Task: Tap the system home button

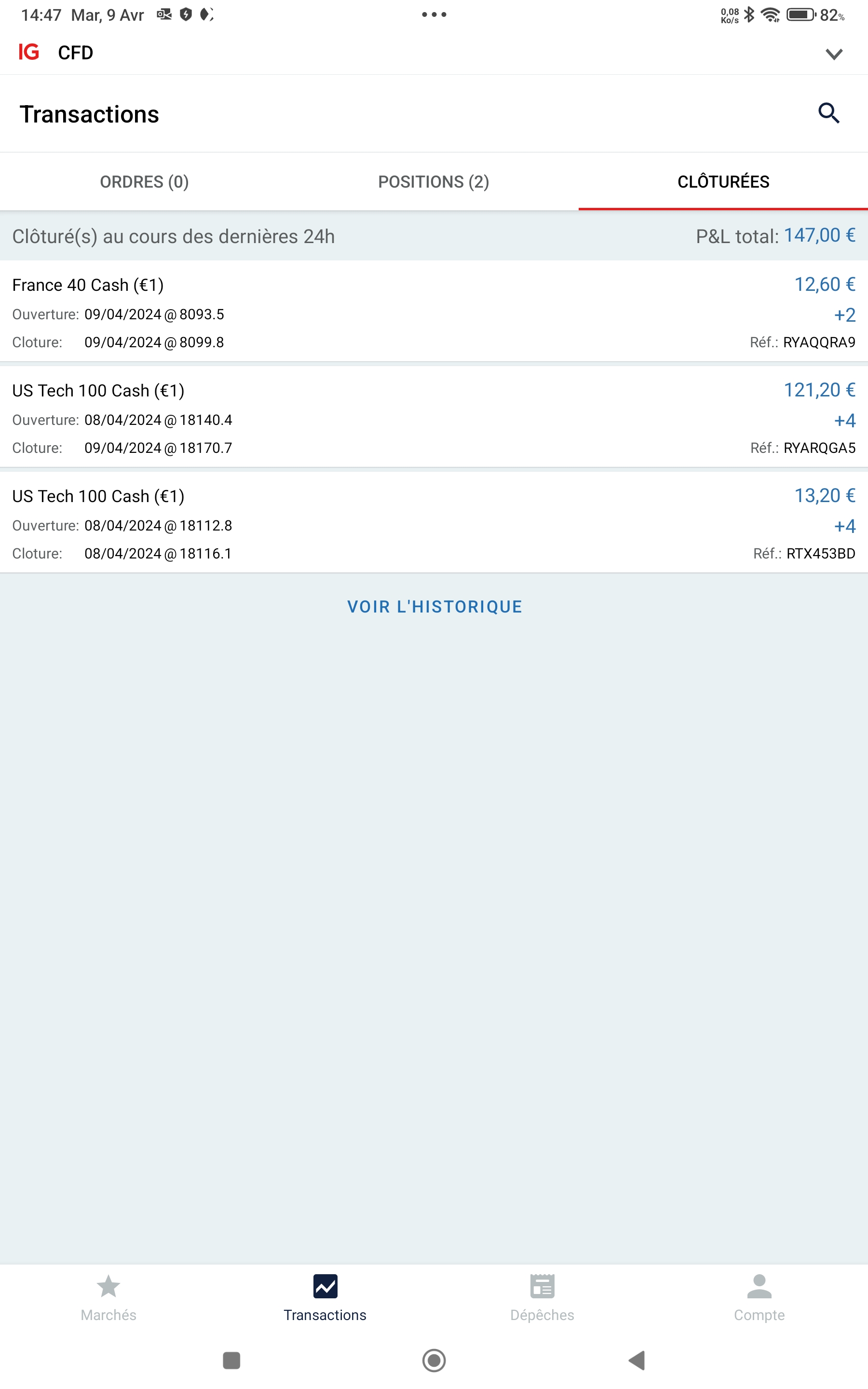Action: [434, 1360]
